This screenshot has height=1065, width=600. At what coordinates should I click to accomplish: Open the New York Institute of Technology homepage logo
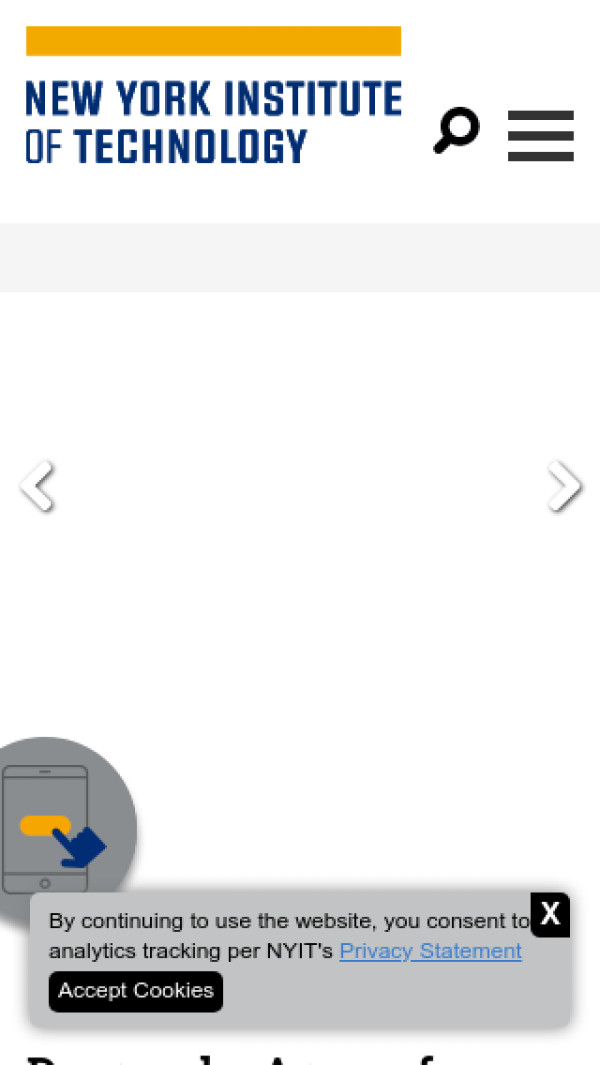click(213, 97)
